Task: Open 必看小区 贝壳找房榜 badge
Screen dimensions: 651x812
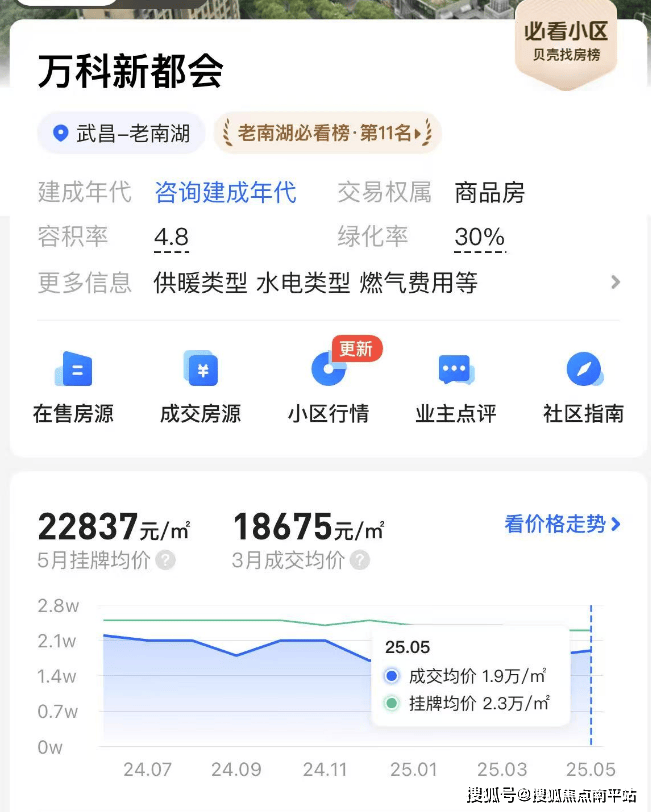Action: pyautogui.click(x=566, y=40)
